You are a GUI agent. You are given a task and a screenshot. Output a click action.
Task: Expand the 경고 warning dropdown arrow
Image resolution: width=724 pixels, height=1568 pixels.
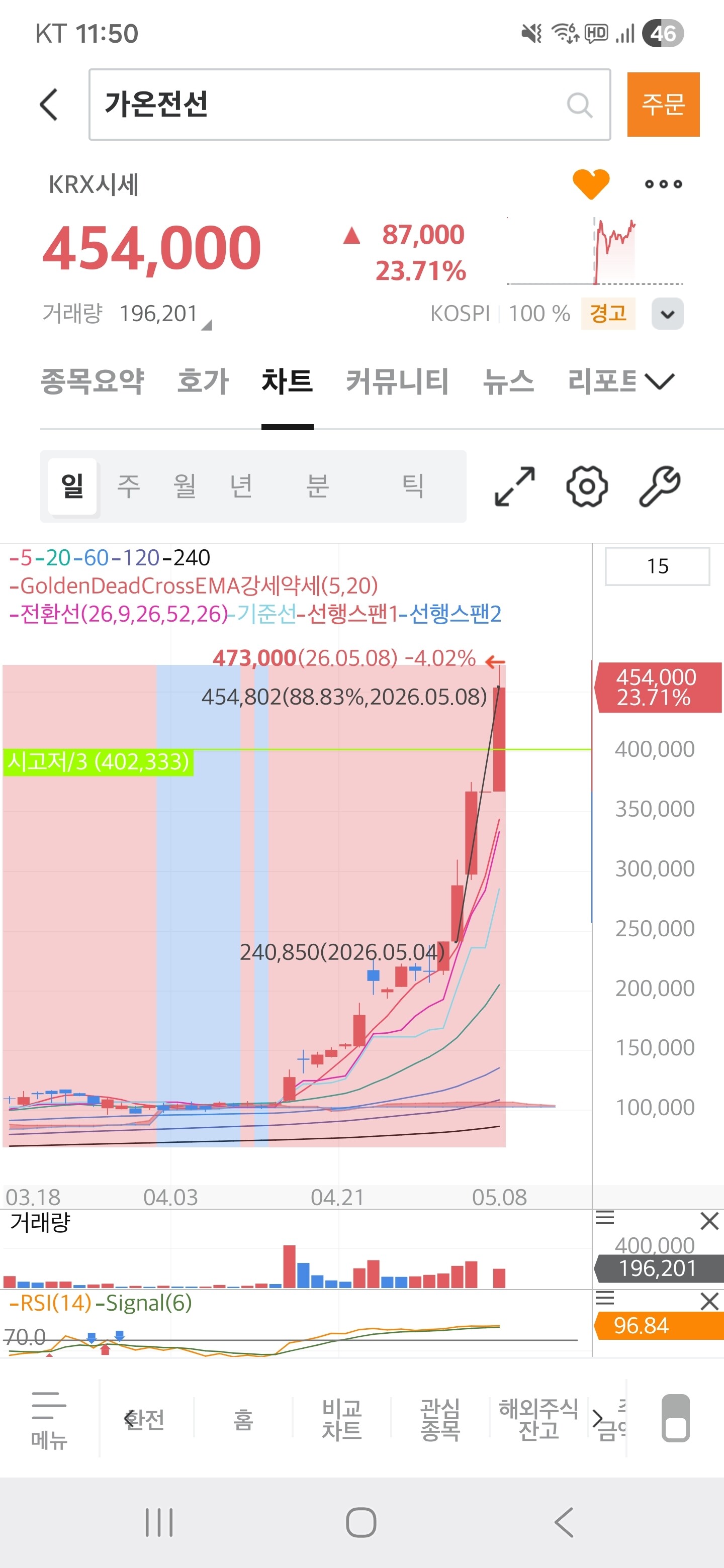pos(667,314)
